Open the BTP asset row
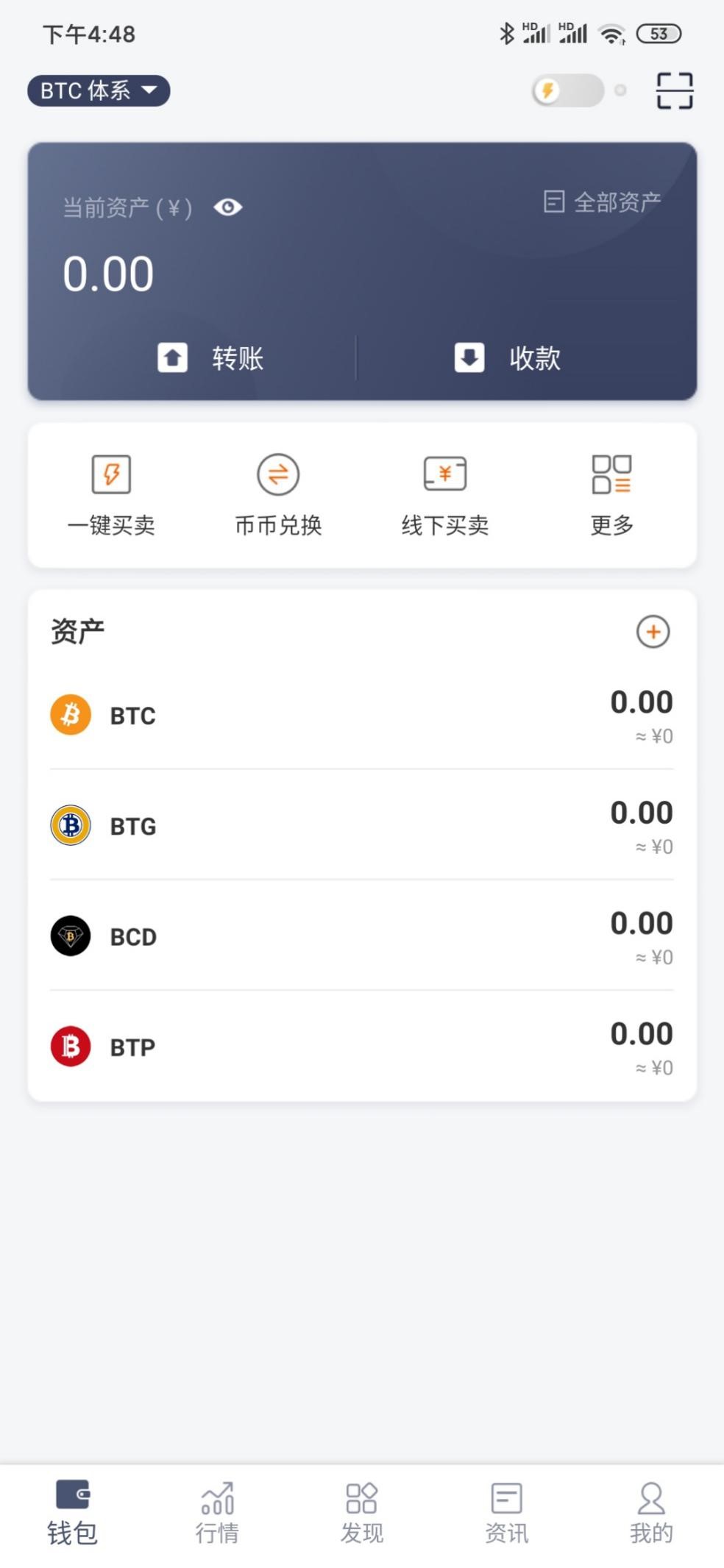Screen dimensions: 724x1568 [x=362, y=1046]
